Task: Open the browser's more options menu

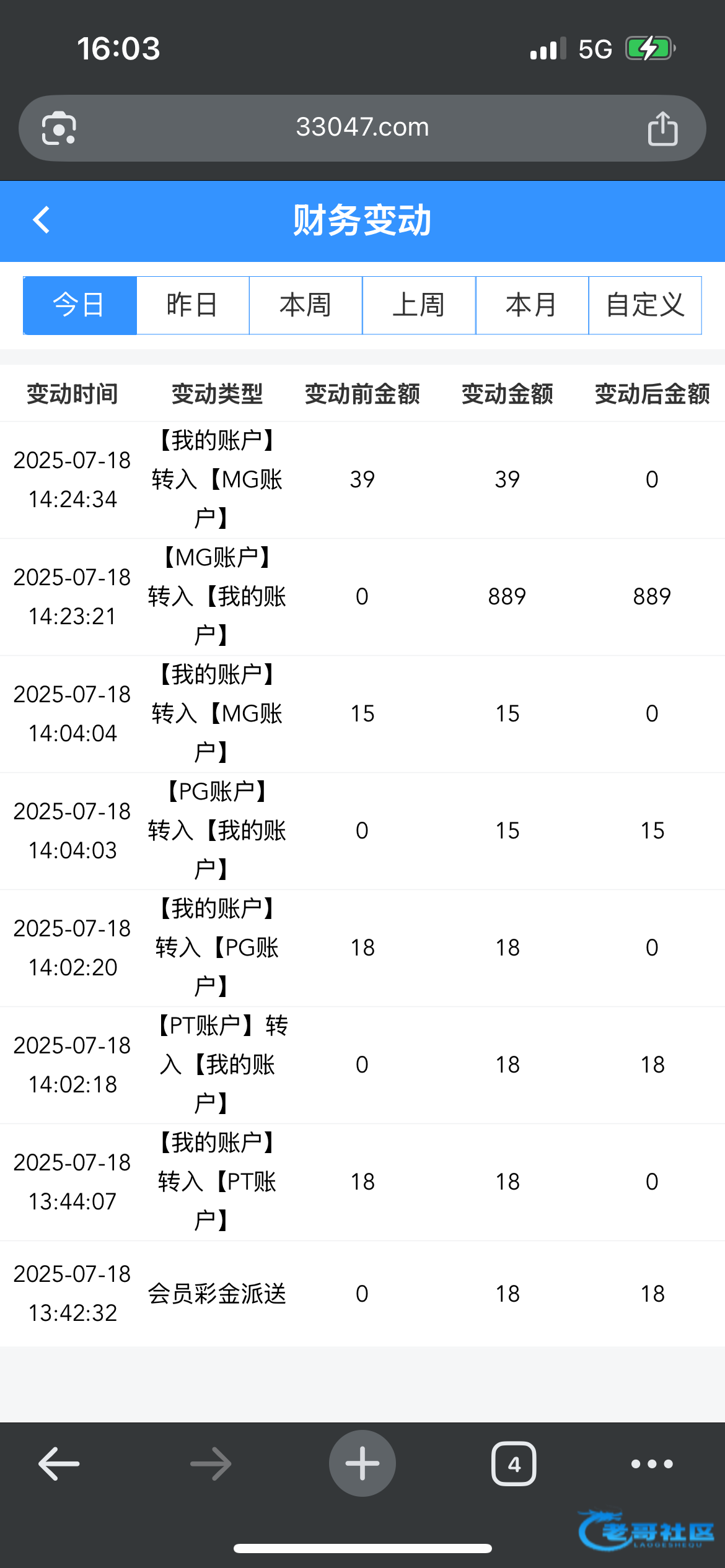Action: tap(652, 1463)
